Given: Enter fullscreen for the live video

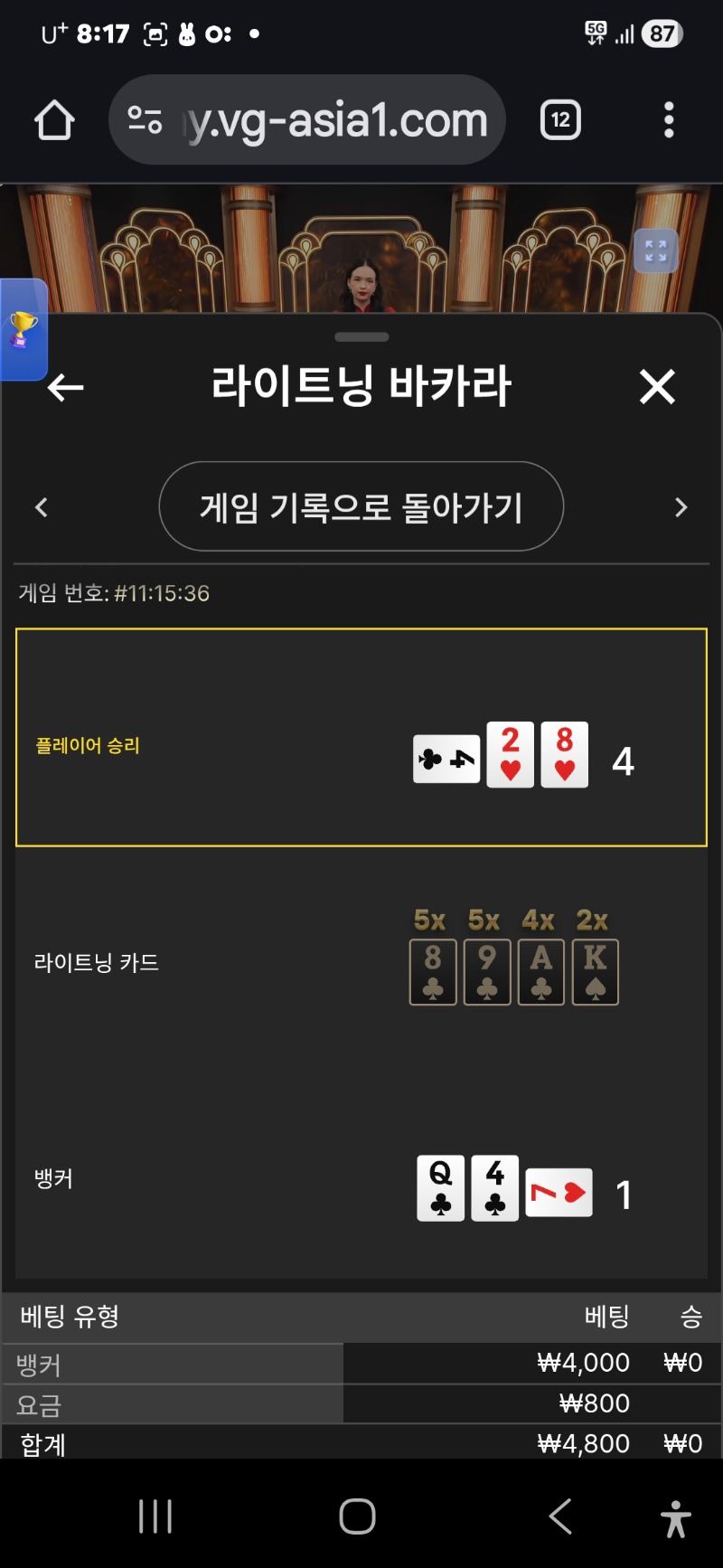Looking at the screenshot, I should point(656,250).
